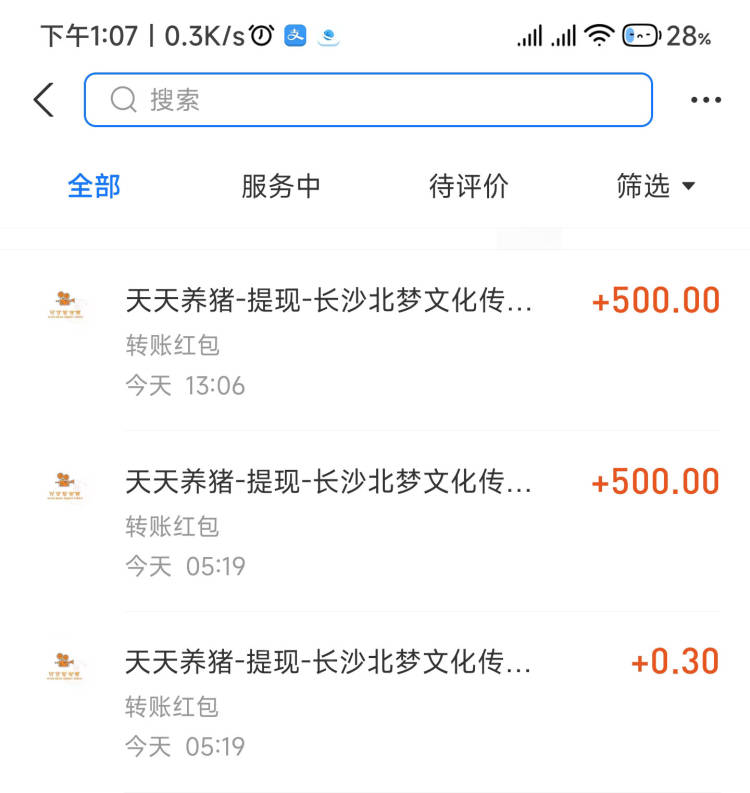Click the alarm clock icon in status bar
750x793 pixels.
pyautogui.click(x=260, y=33)
